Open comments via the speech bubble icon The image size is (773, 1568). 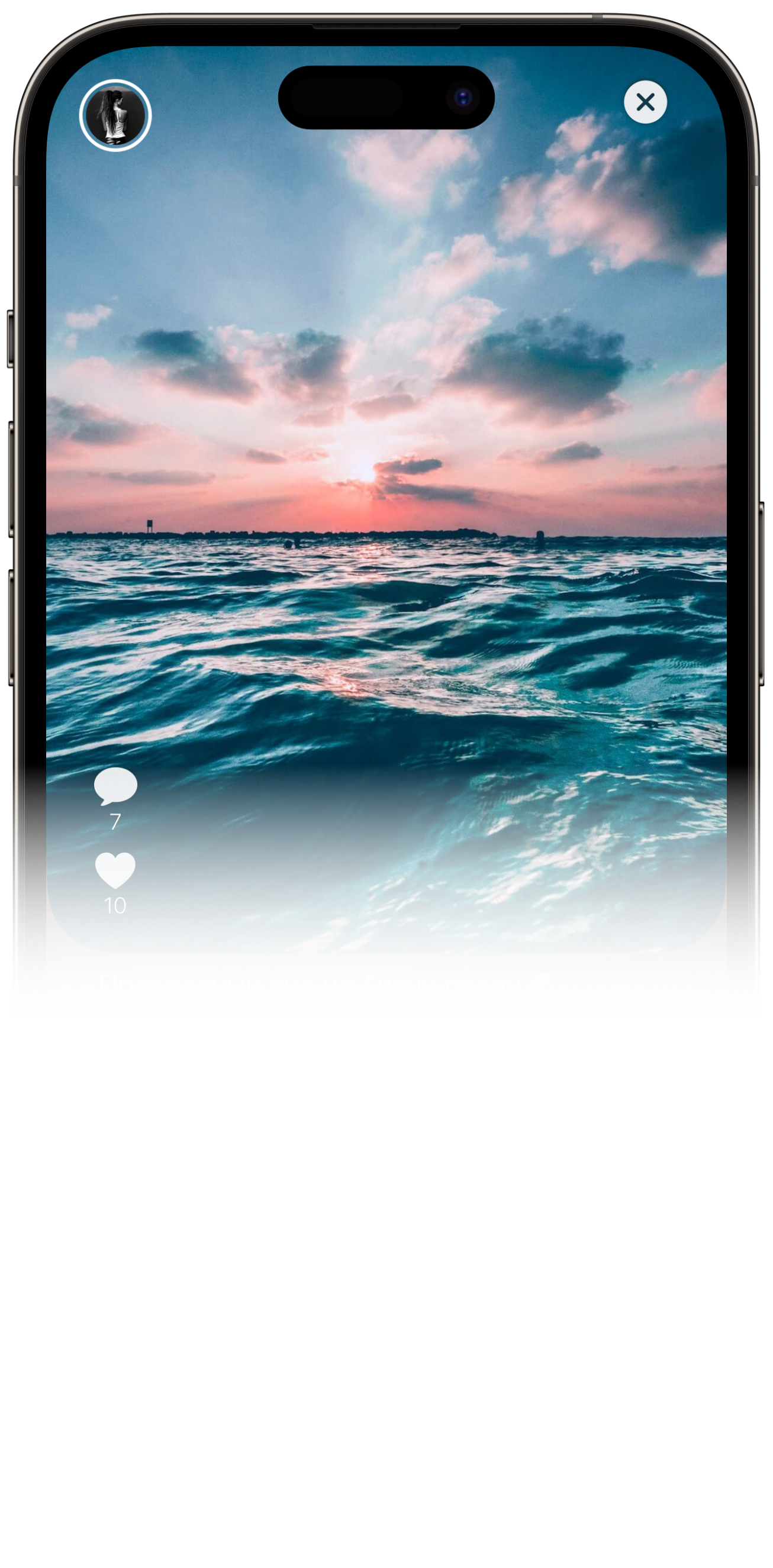115,785
